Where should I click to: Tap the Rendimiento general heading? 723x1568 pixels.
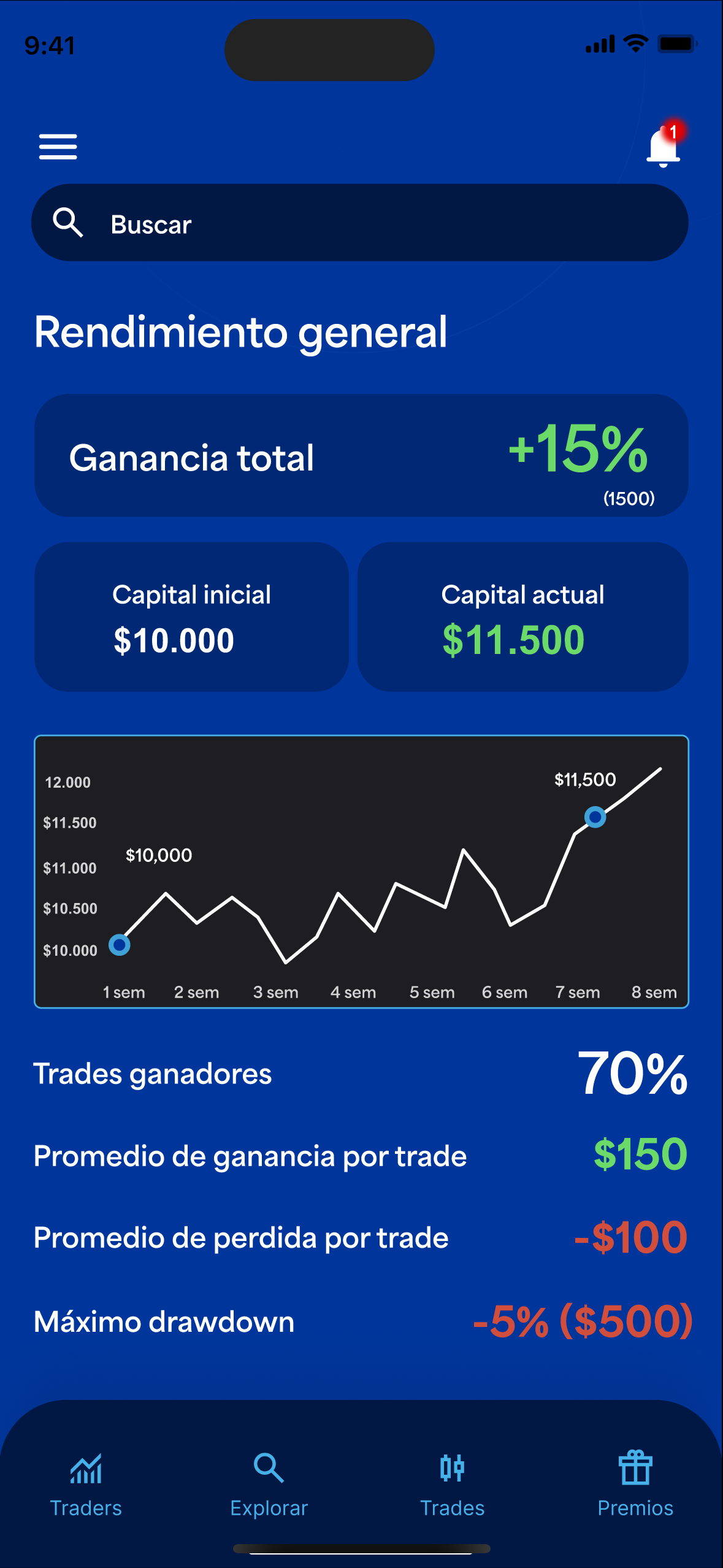(x=240, y=331)
